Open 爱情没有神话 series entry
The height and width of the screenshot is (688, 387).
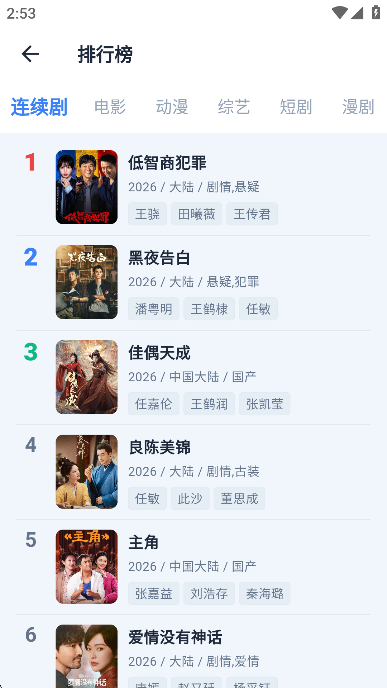194,652
